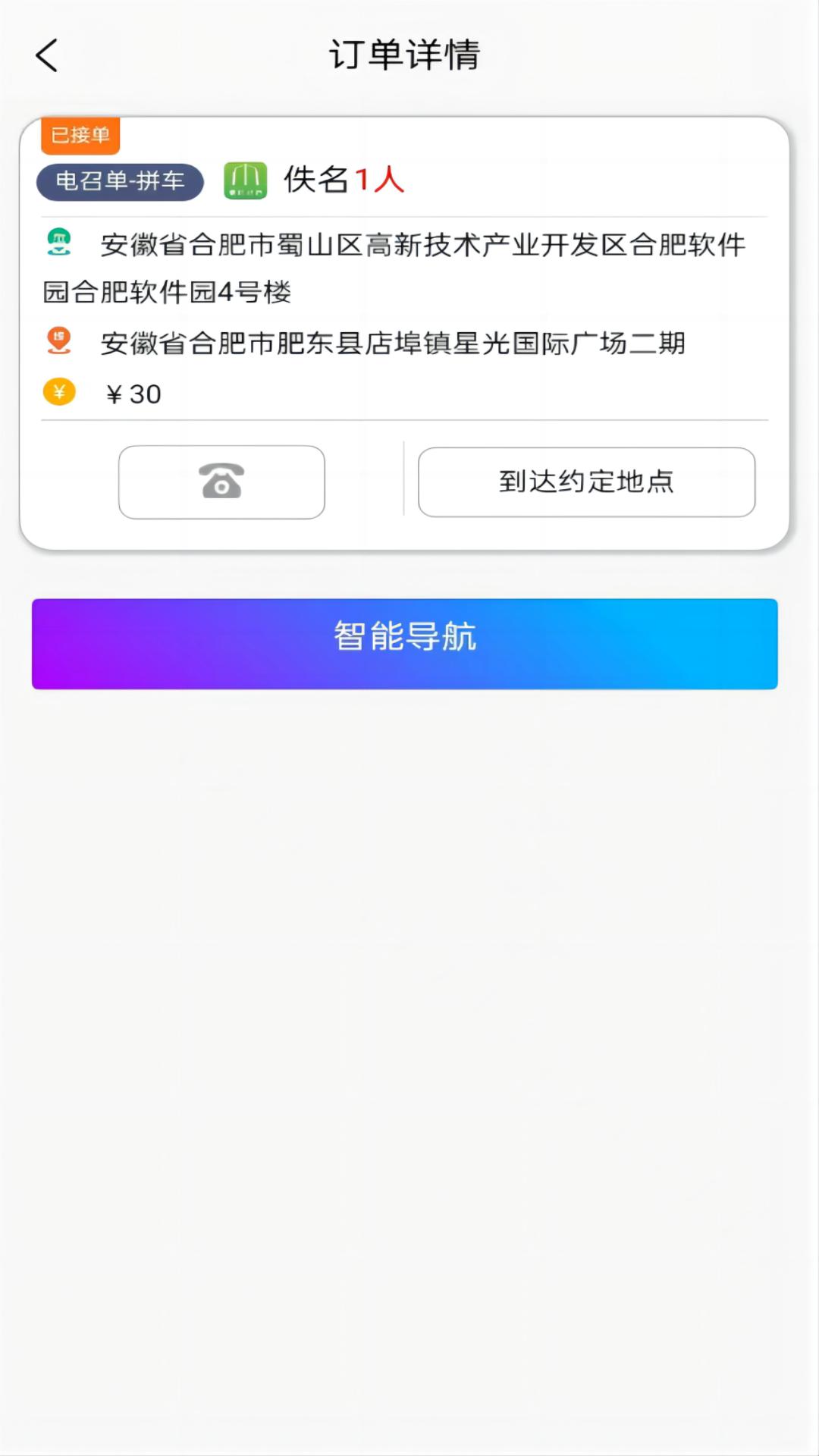This screenshot has width=819, height=1456.
Task: Tap the telephone icon to call the passenger
Action: [221, 483]
